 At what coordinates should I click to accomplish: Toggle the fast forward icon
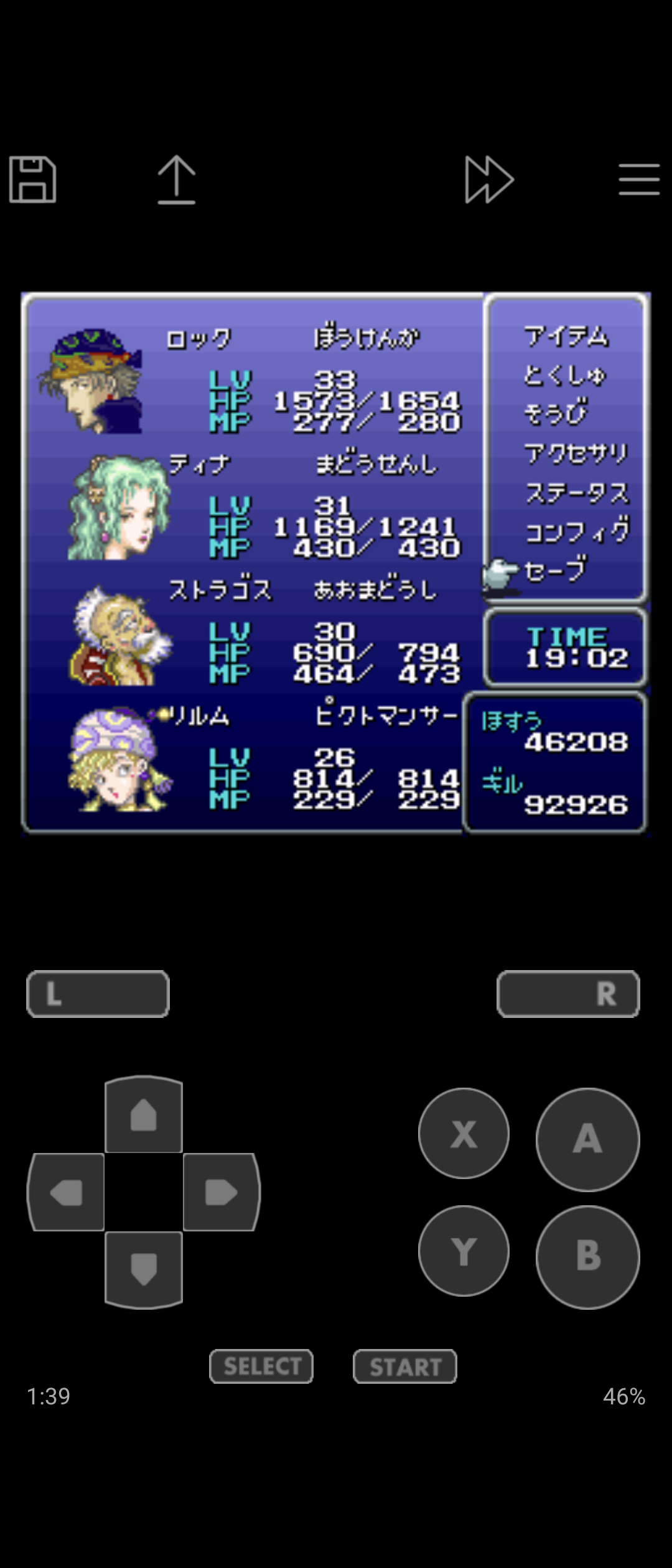pyautogui.click(x=489, y=180)
